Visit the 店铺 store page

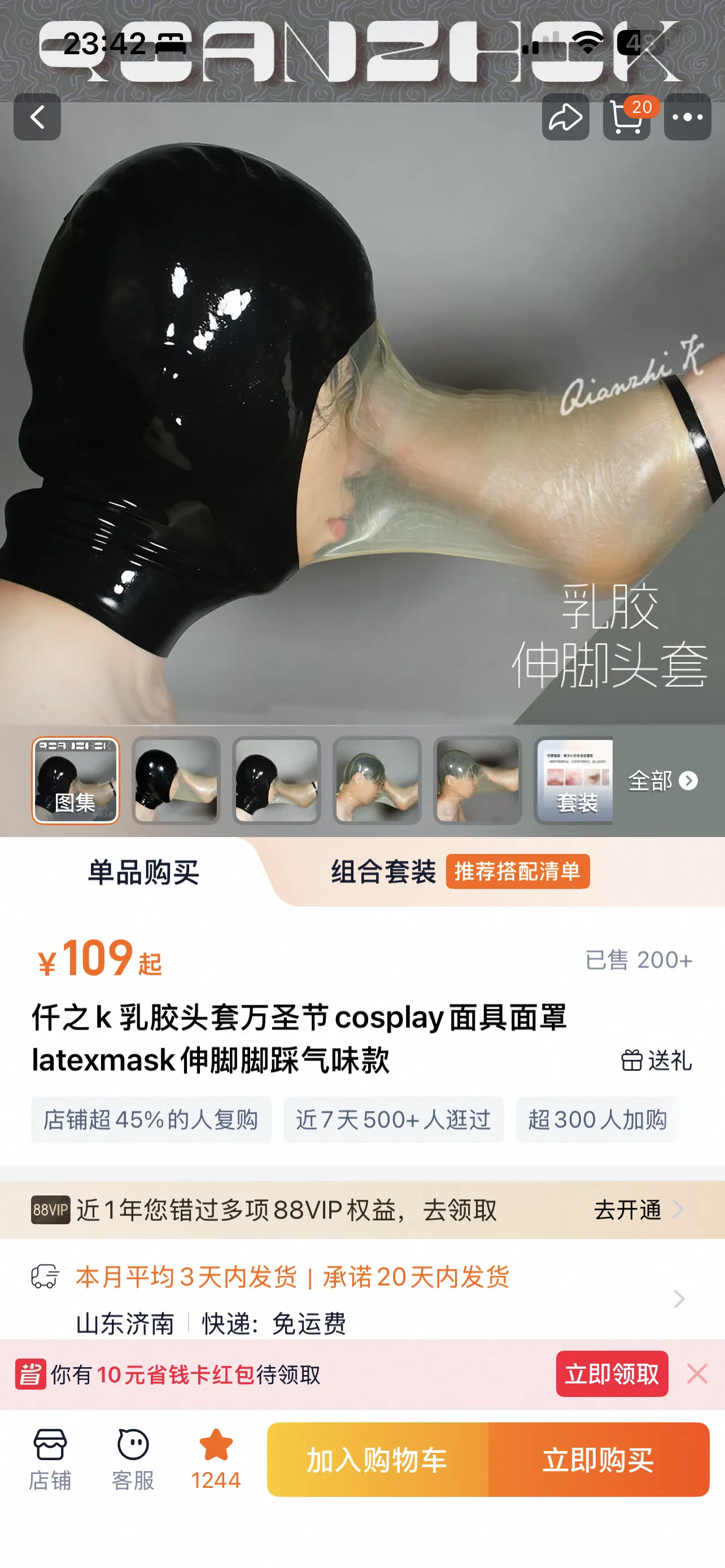pyautogui.click(x=50, y=1458)
